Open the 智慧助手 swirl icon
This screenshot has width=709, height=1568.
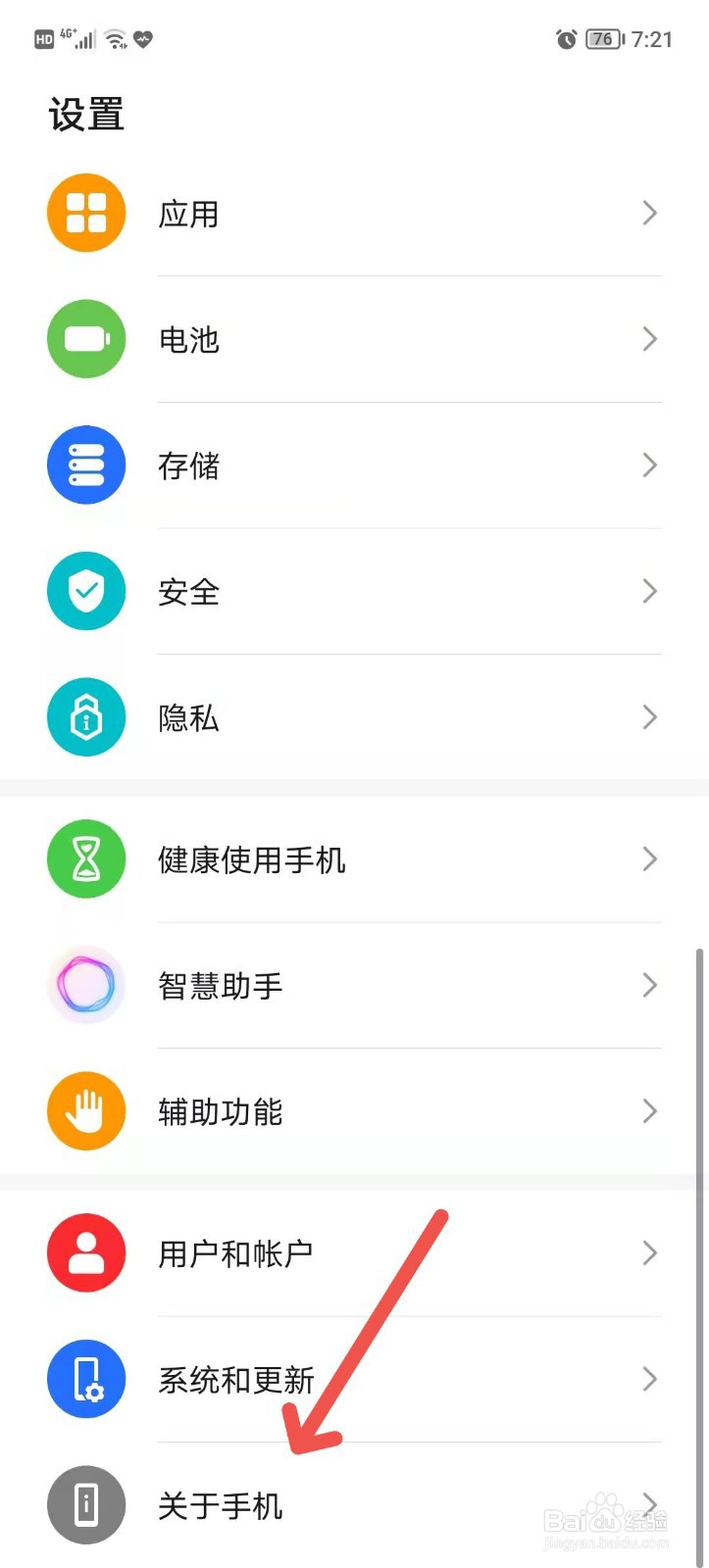coord(86,986)
